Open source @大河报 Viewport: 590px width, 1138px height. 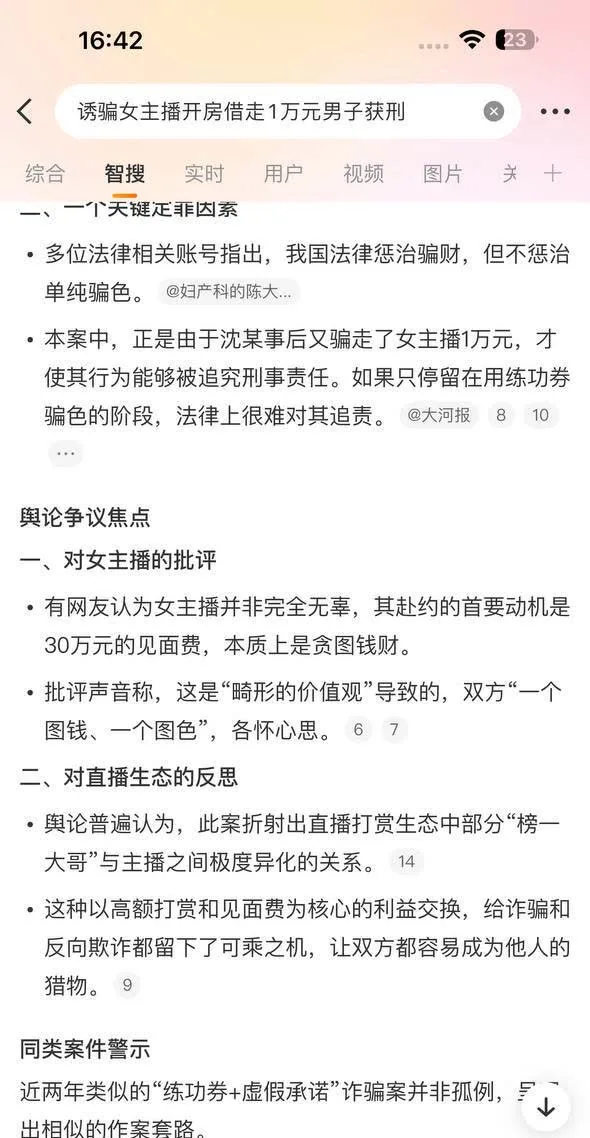pyautogui.click(x=438, y=415)
